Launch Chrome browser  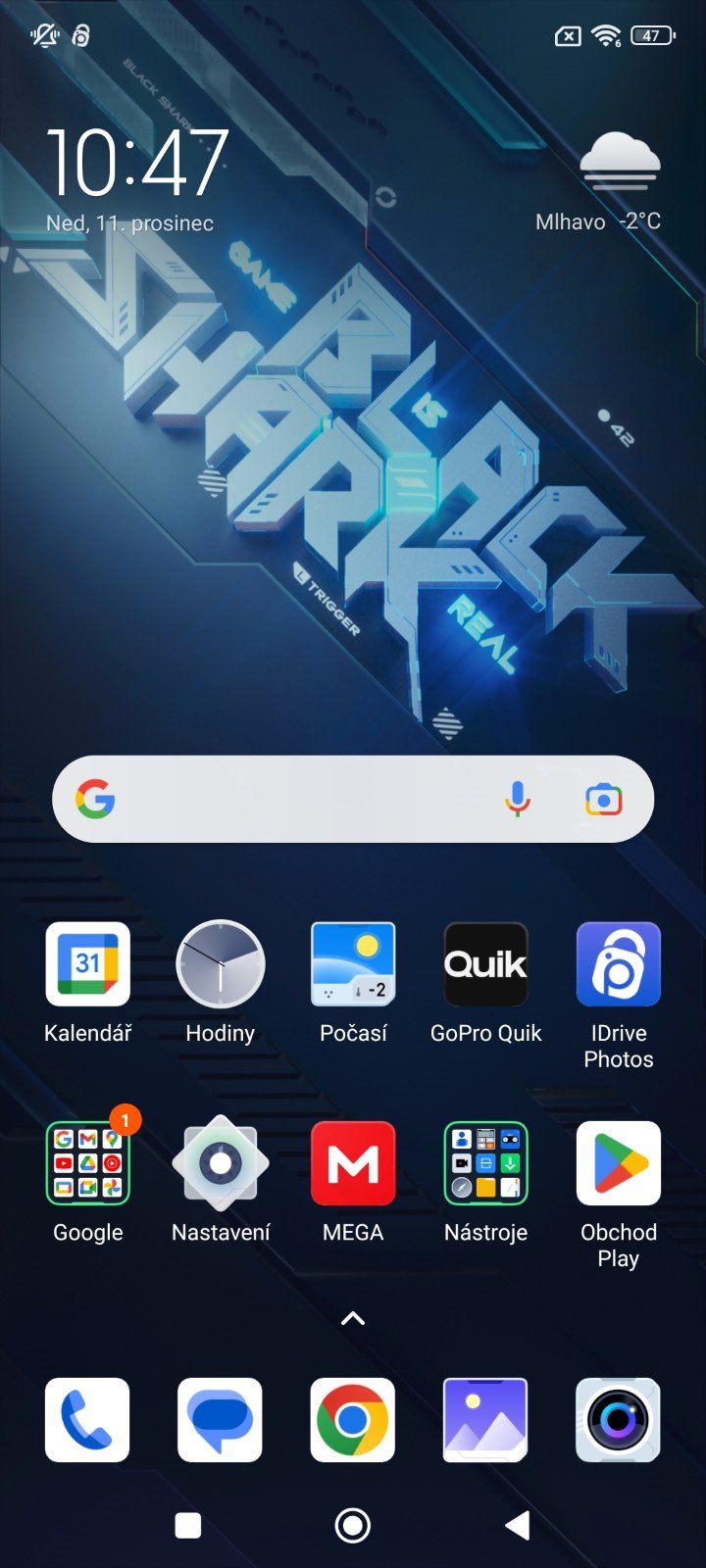(x=353, y=1420)
